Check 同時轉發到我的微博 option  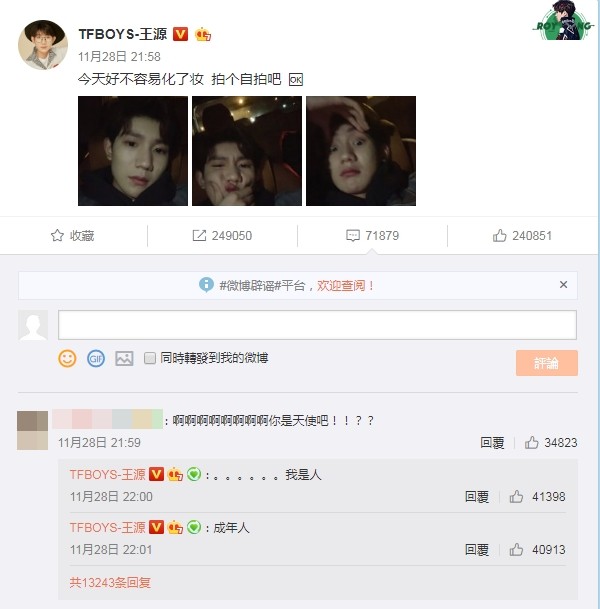pyautogui.click(x=150, y=358)
